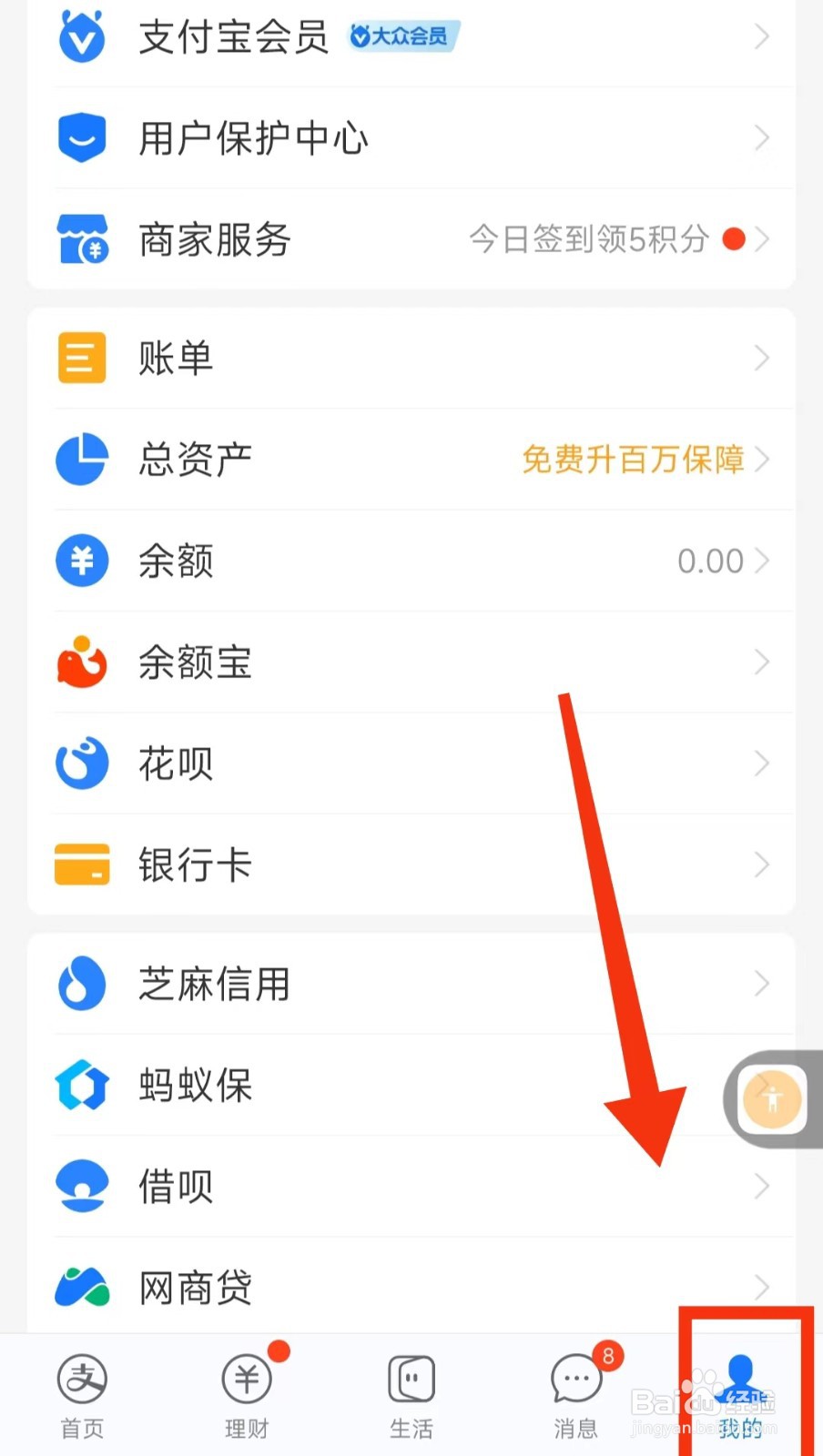
Task: Expand the 支付宝会员 membership details
Action: [234, 36]
